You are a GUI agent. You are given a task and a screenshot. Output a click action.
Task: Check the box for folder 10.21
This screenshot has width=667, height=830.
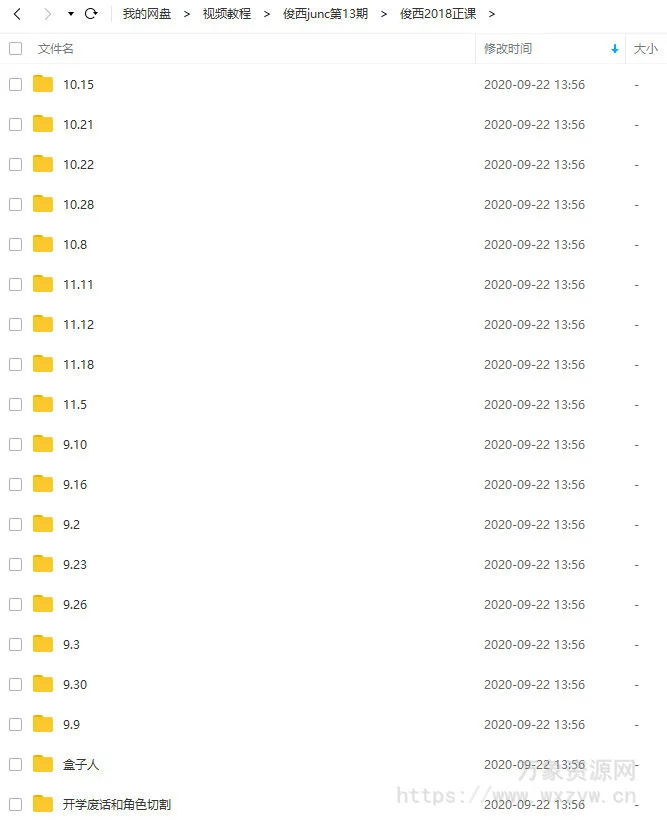[15, 124]
